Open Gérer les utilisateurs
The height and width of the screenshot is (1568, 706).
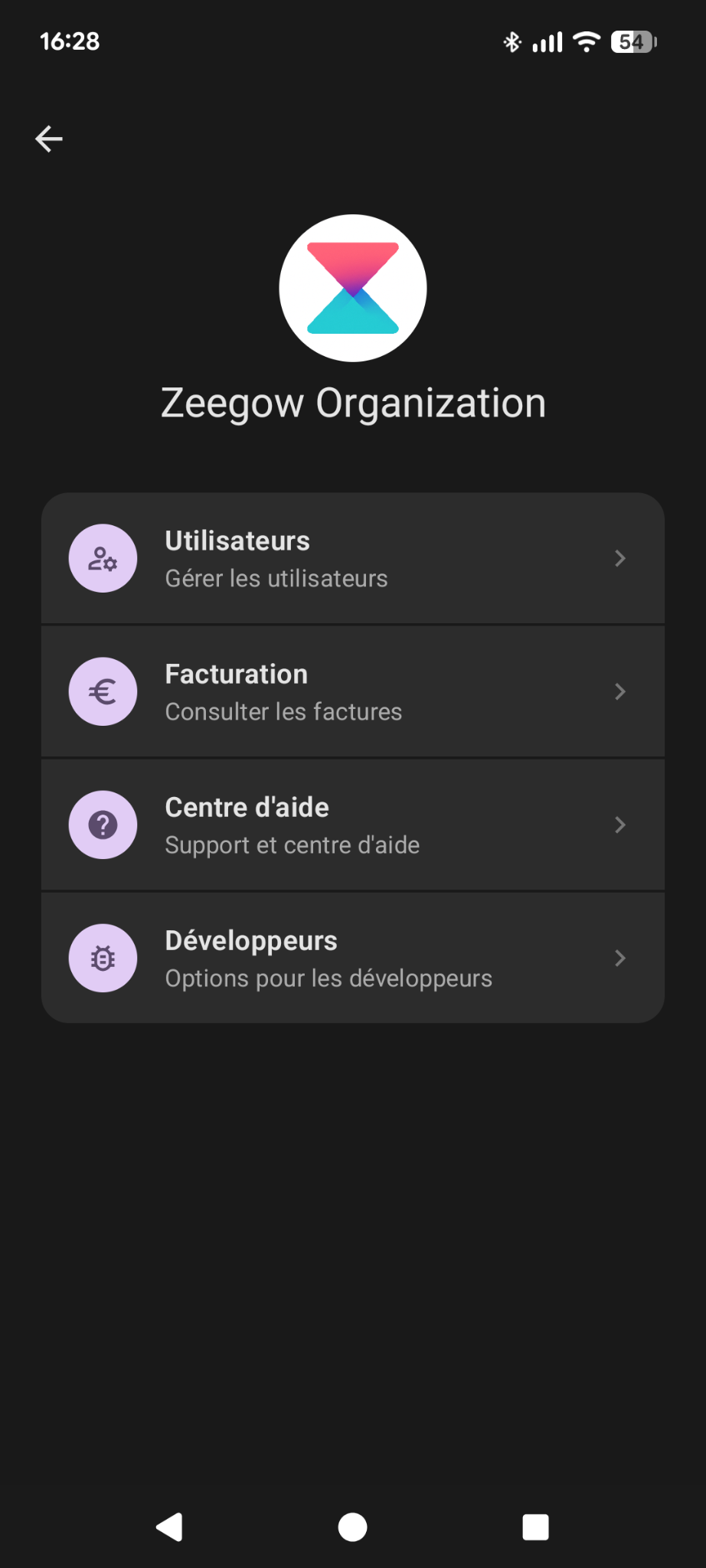(x=276, y=578)
